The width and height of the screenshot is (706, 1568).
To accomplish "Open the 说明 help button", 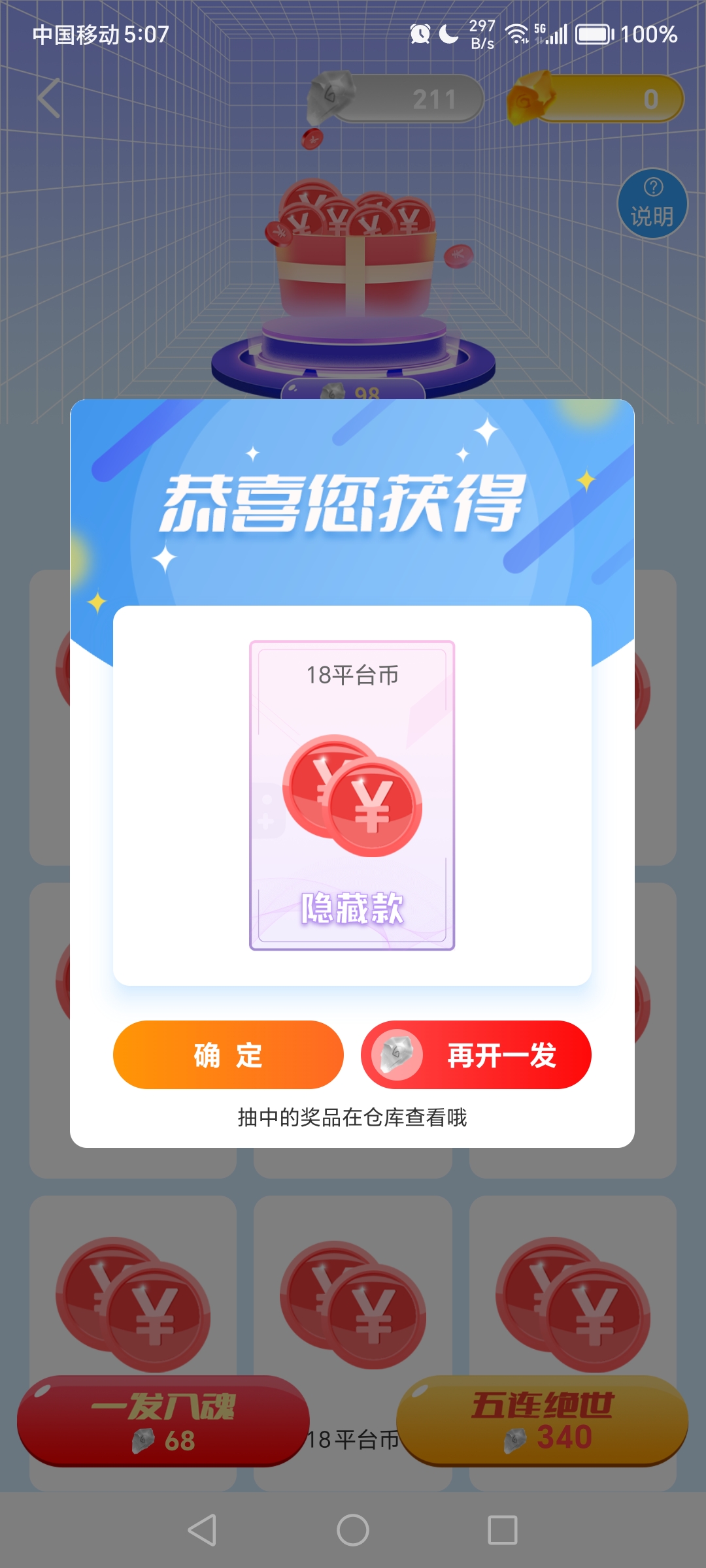I will point(652,204).
